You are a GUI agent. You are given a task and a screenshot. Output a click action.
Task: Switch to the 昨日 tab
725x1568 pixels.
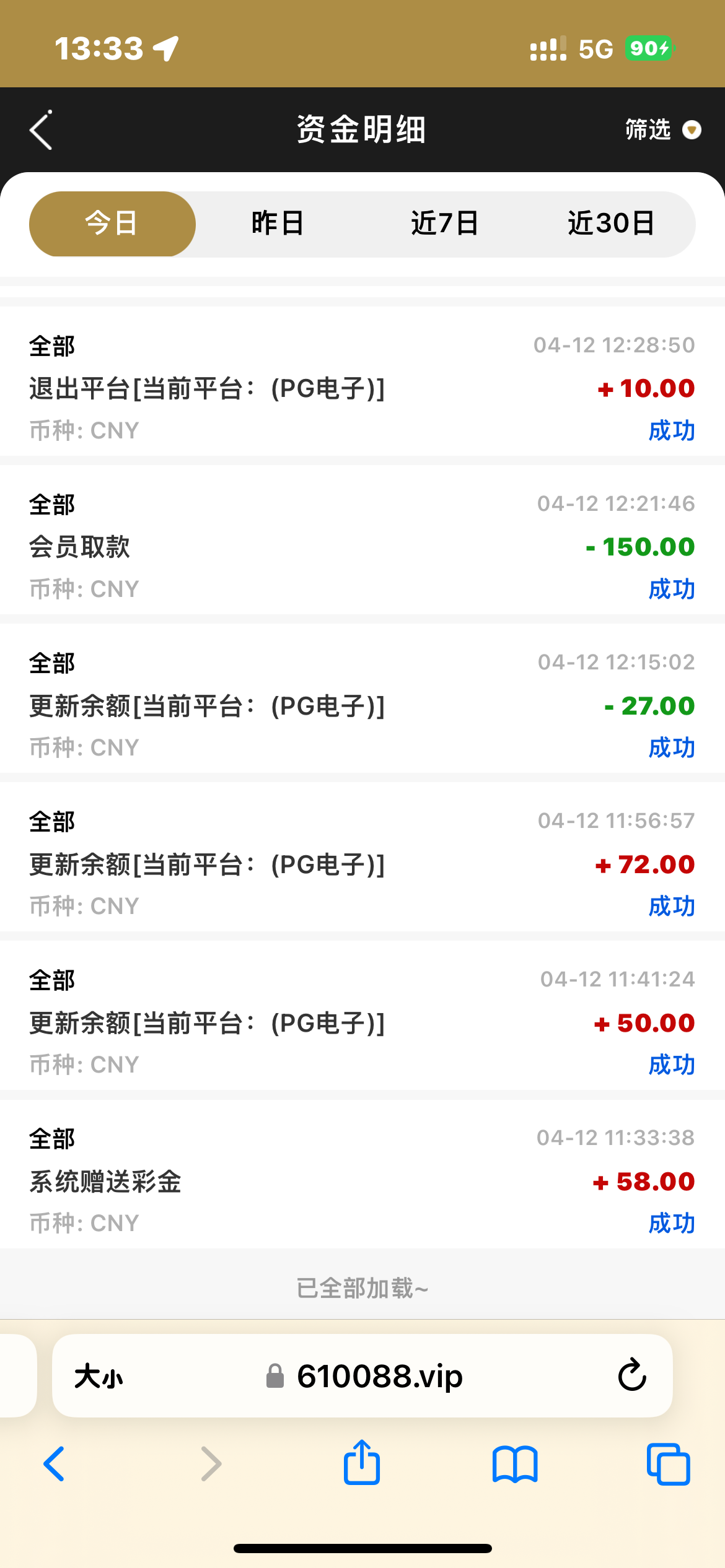coord(278,224)
